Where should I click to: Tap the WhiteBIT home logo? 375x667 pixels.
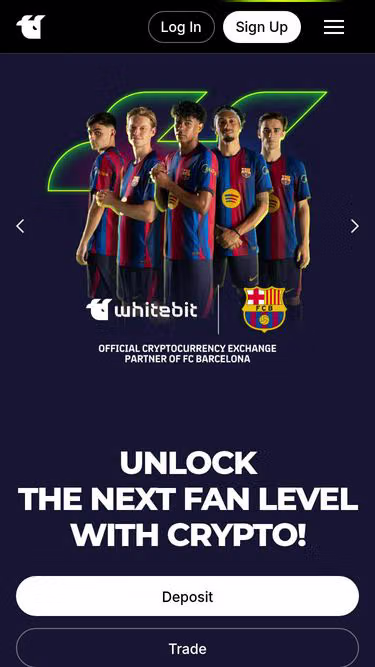[31, 27]
